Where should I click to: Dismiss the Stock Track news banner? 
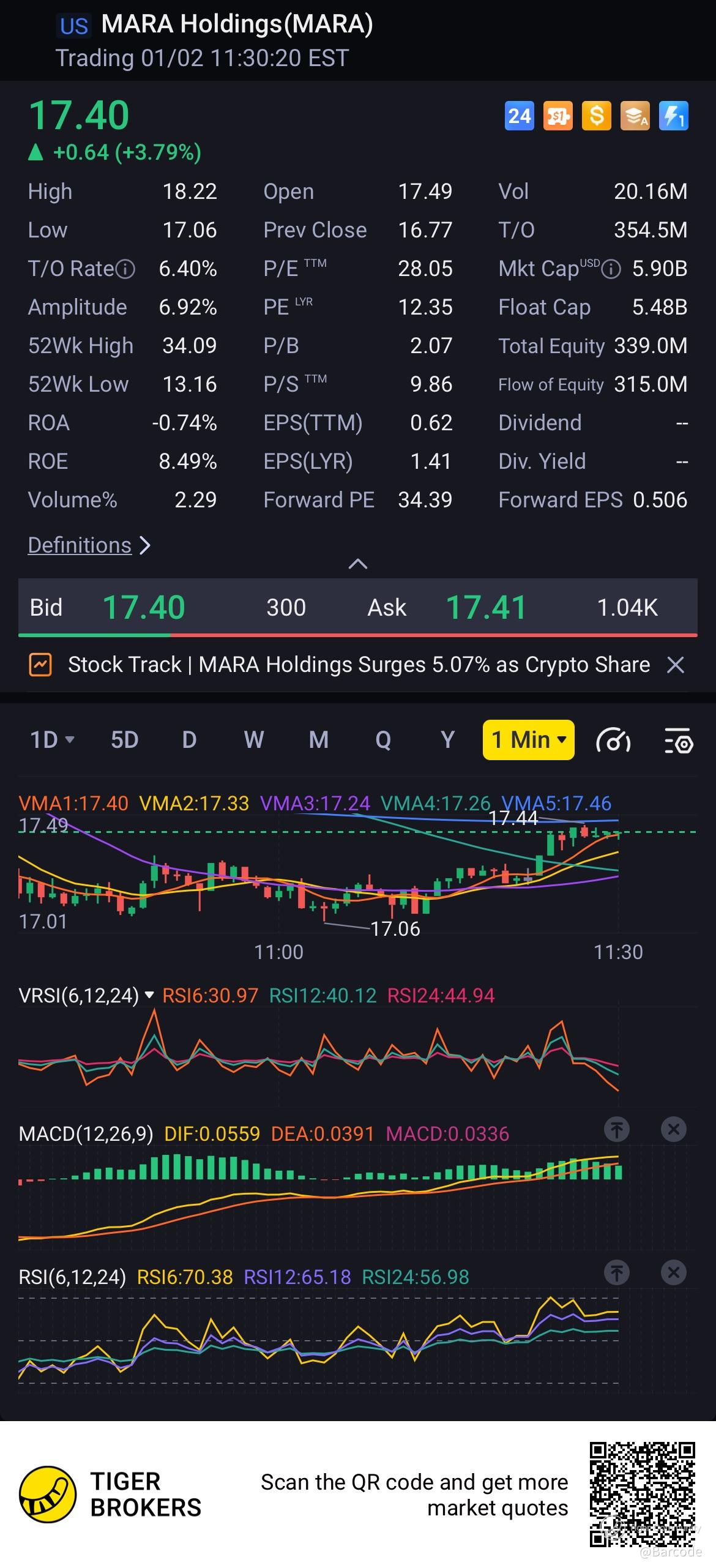tap(675, 665)
